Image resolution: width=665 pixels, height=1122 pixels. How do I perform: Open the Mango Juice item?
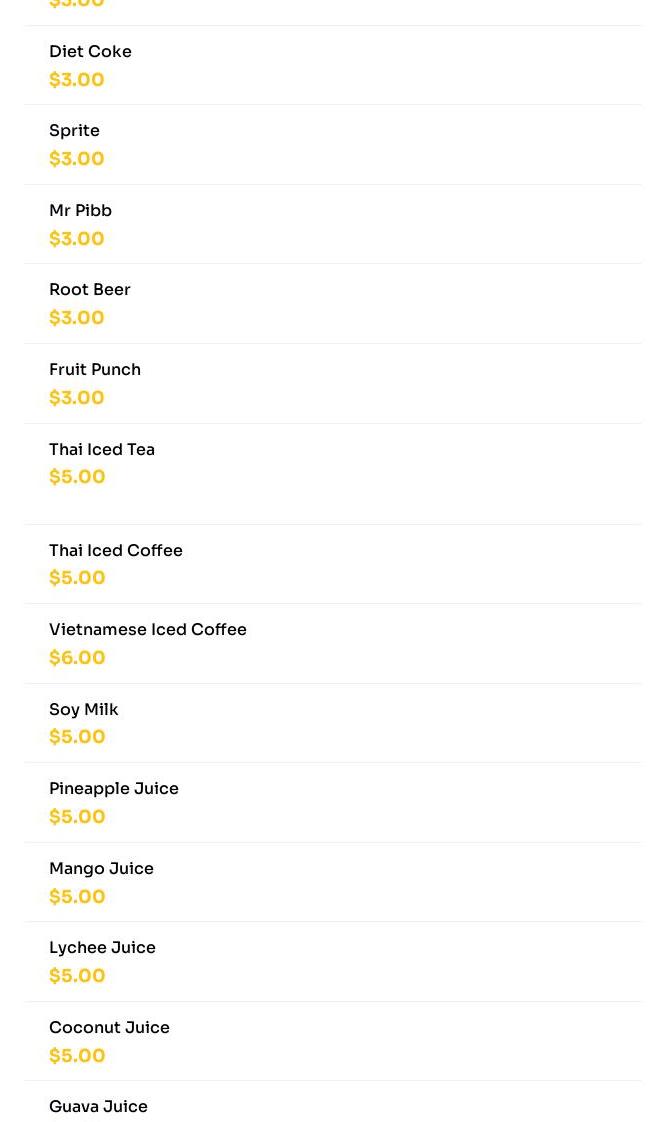tap(333, 882)
